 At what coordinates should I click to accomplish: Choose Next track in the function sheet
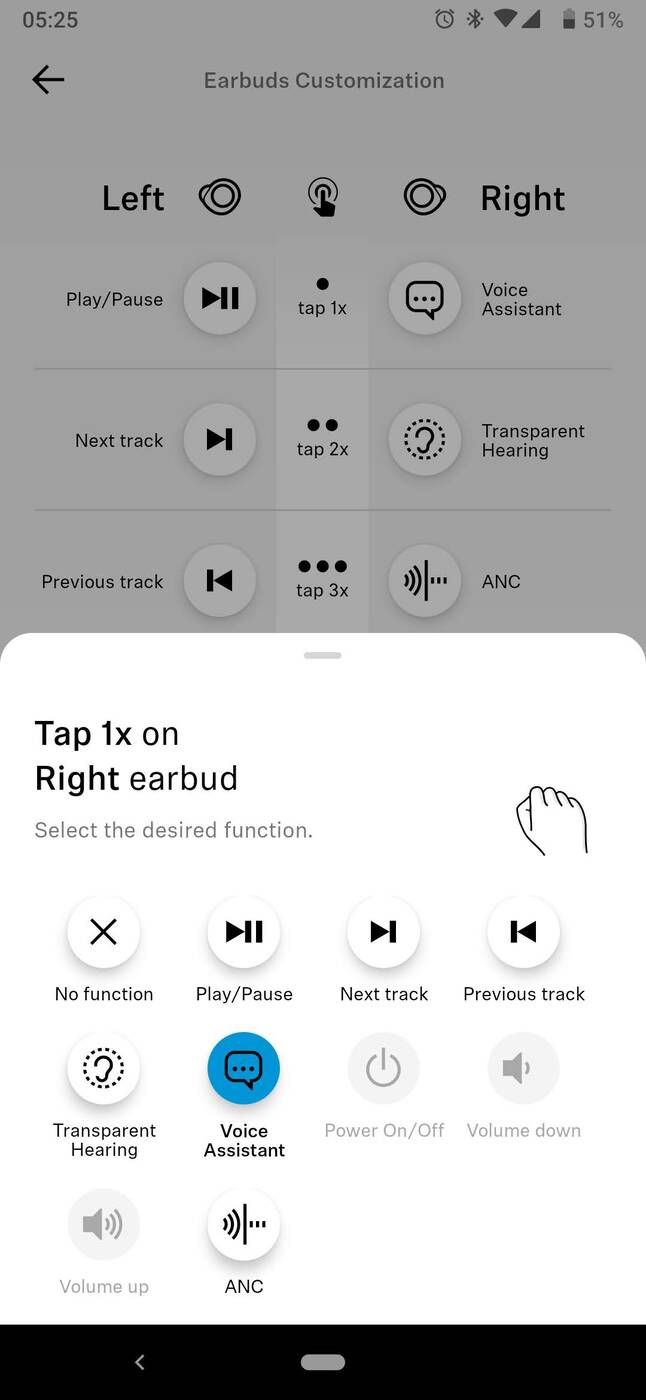[384, 933]
